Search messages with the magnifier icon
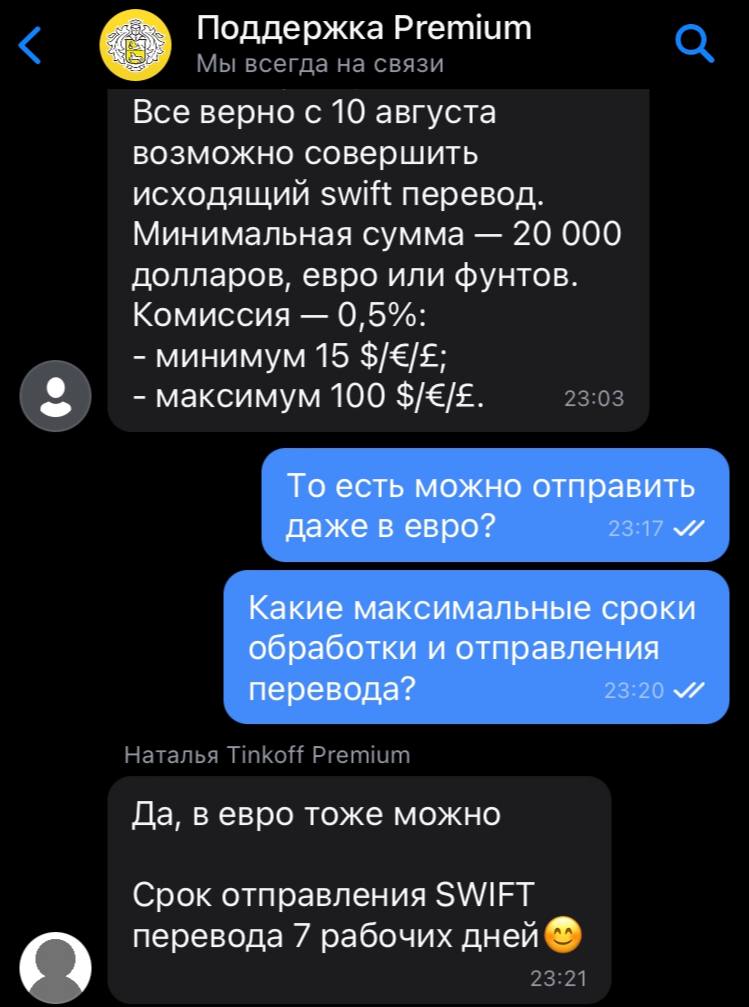The width and height of the screenshot is (749, 1007). pyautogui.click(x=693, y=44)
